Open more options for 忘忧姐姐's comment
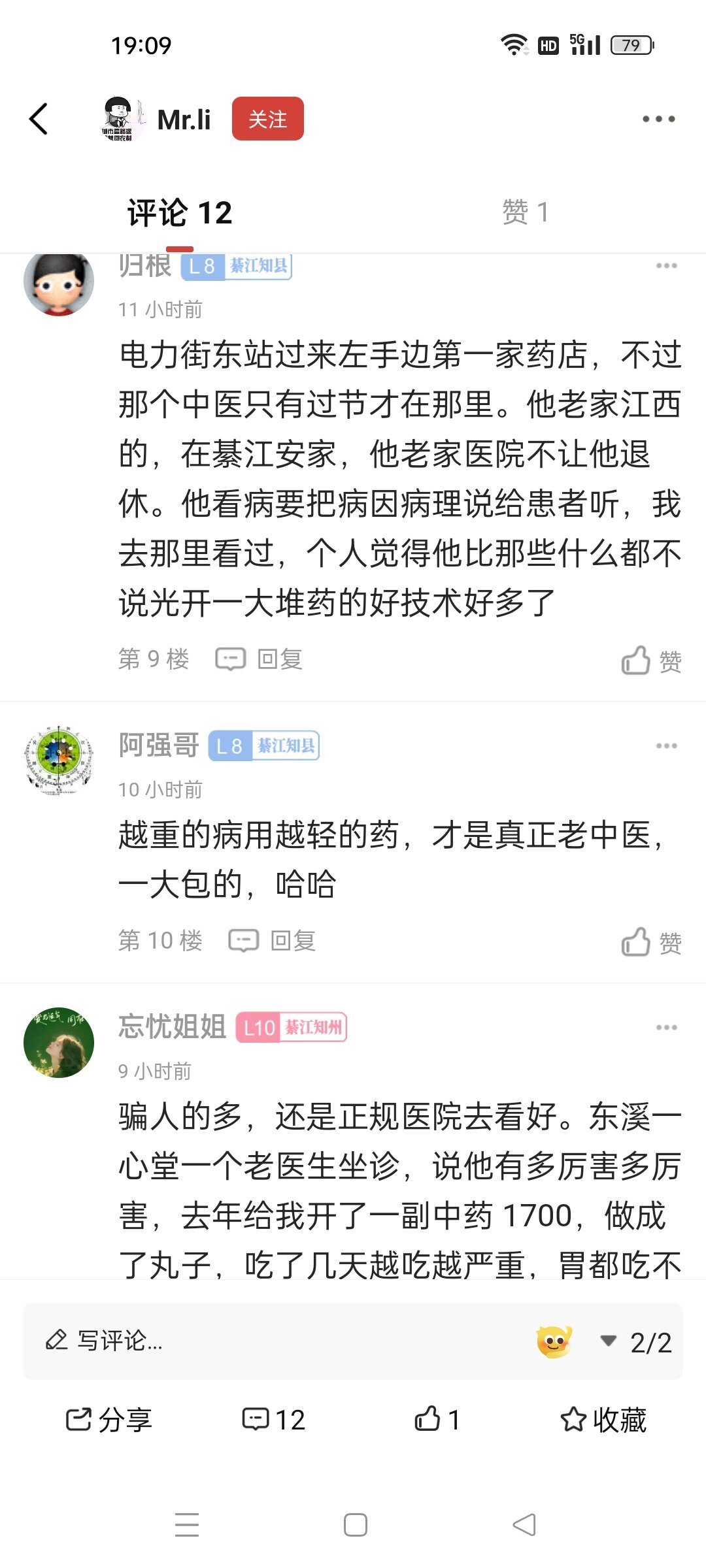 coord(666,1027)
